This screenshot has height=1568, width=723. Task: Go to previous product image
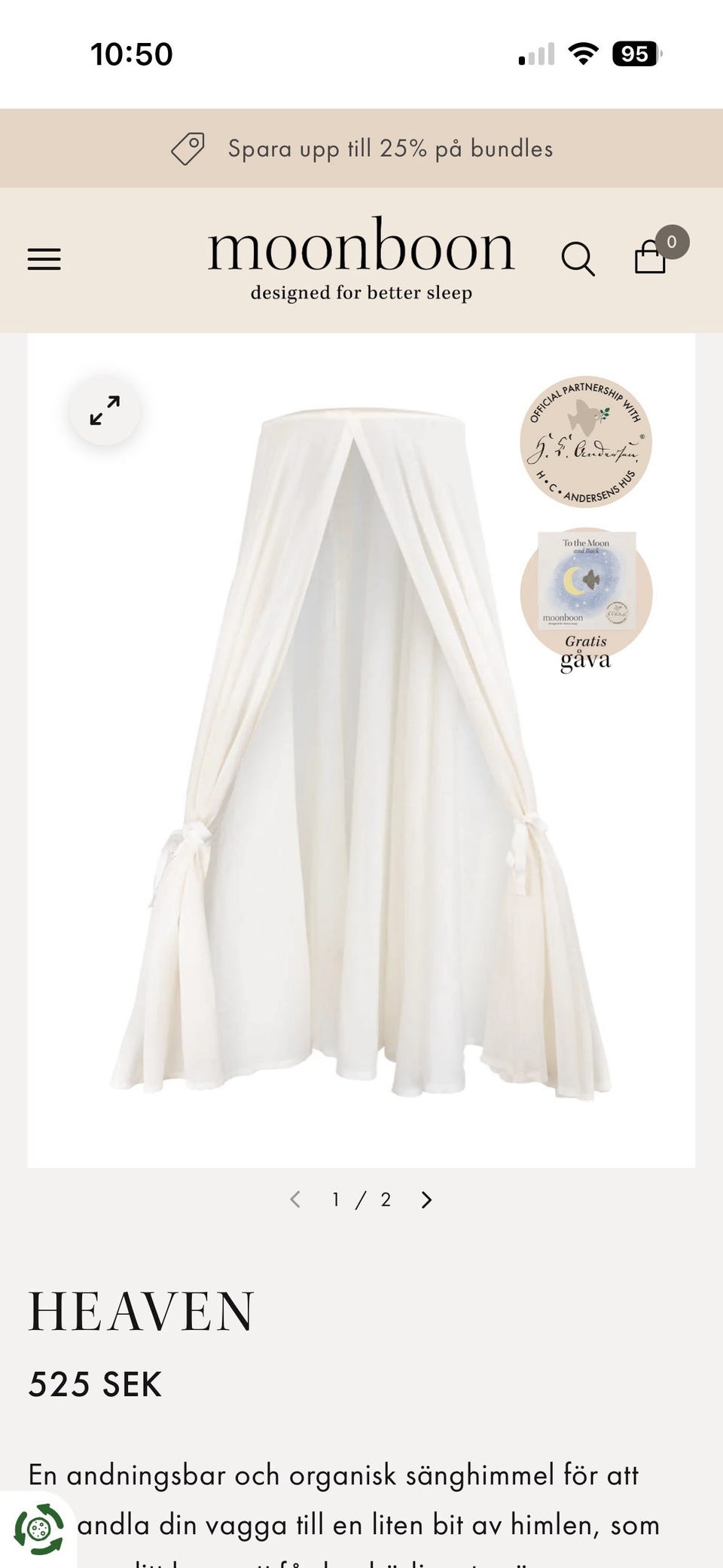click(x=295, y=1200)
